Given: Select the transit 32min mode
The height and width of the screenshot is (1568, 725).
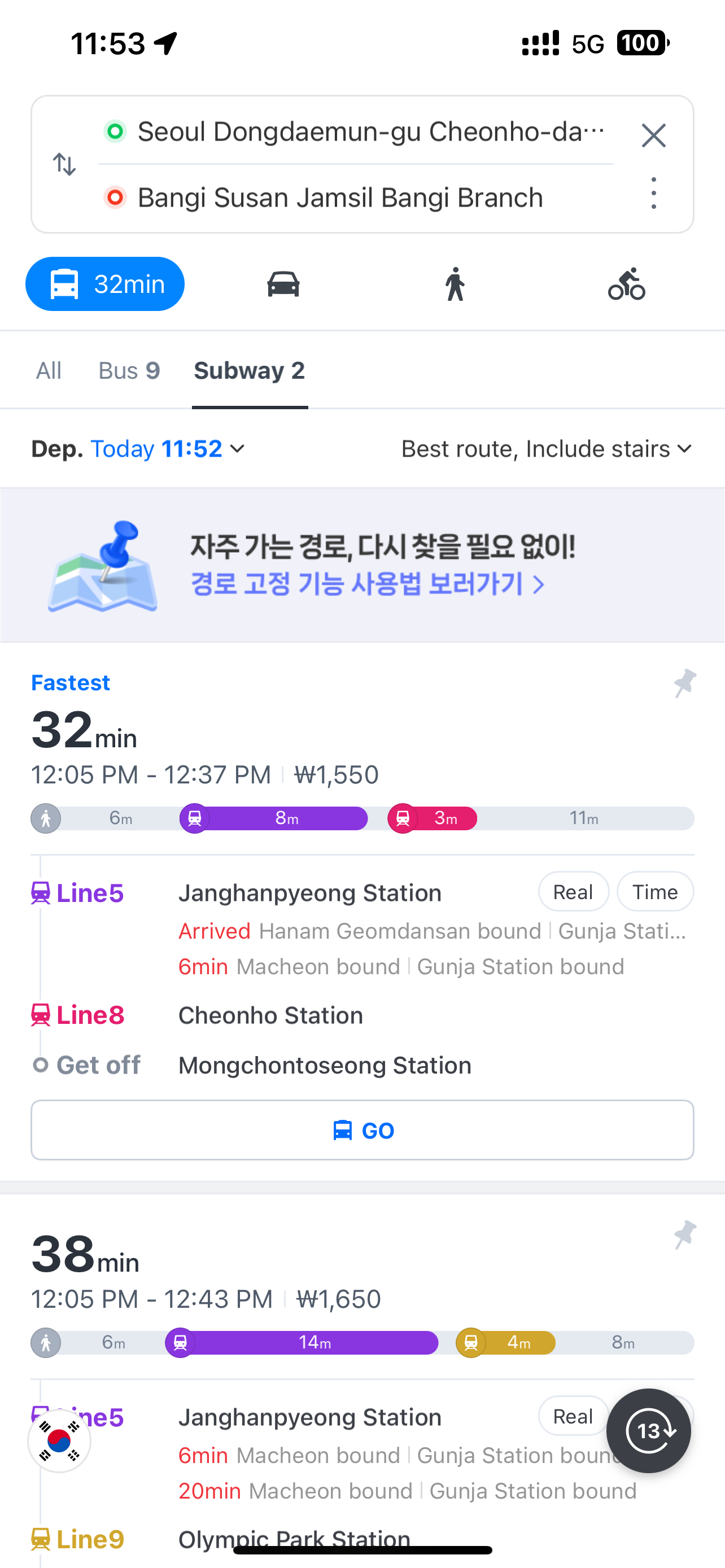Looking at the screenshot, I should coord(106,284).
